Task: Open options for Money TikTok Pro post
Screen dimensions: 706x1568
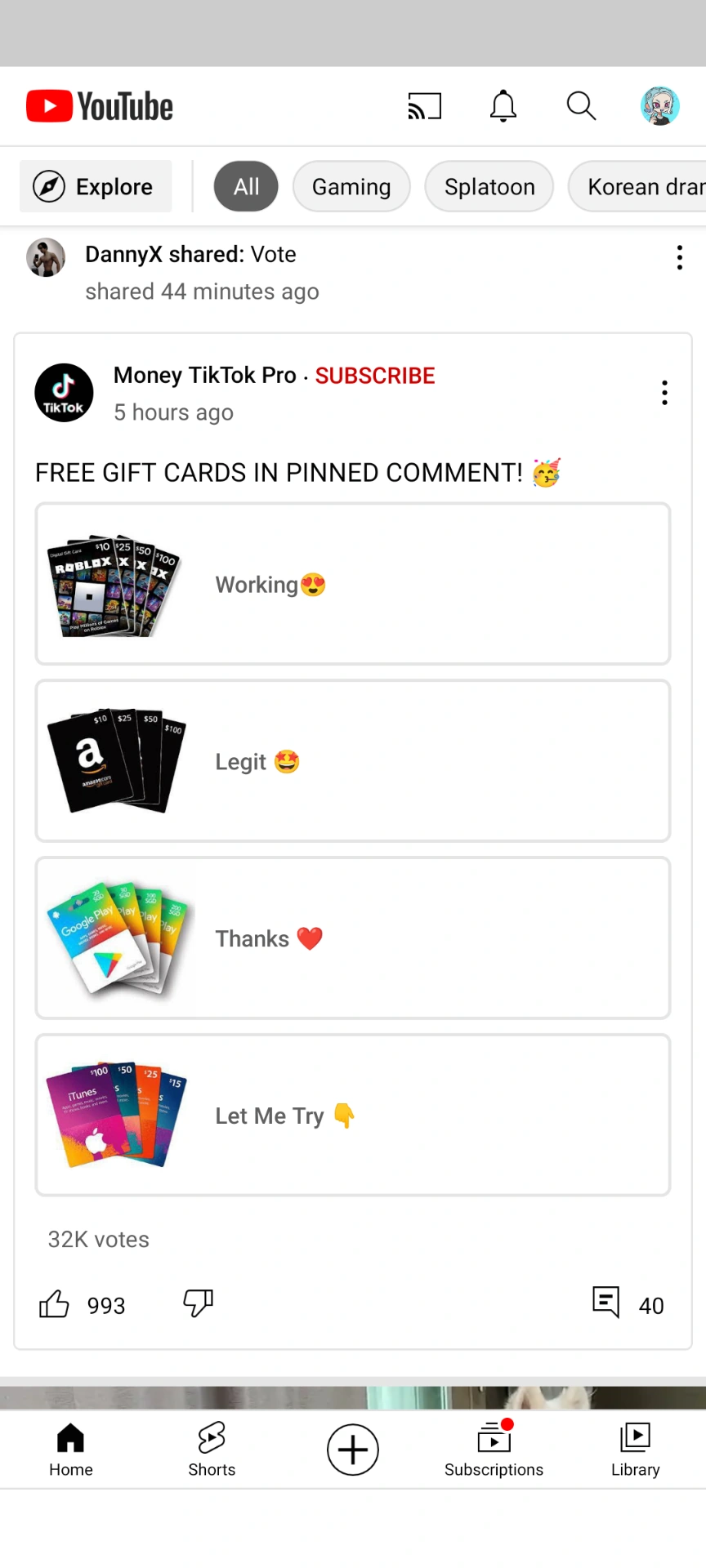Action: click(664, 393)
